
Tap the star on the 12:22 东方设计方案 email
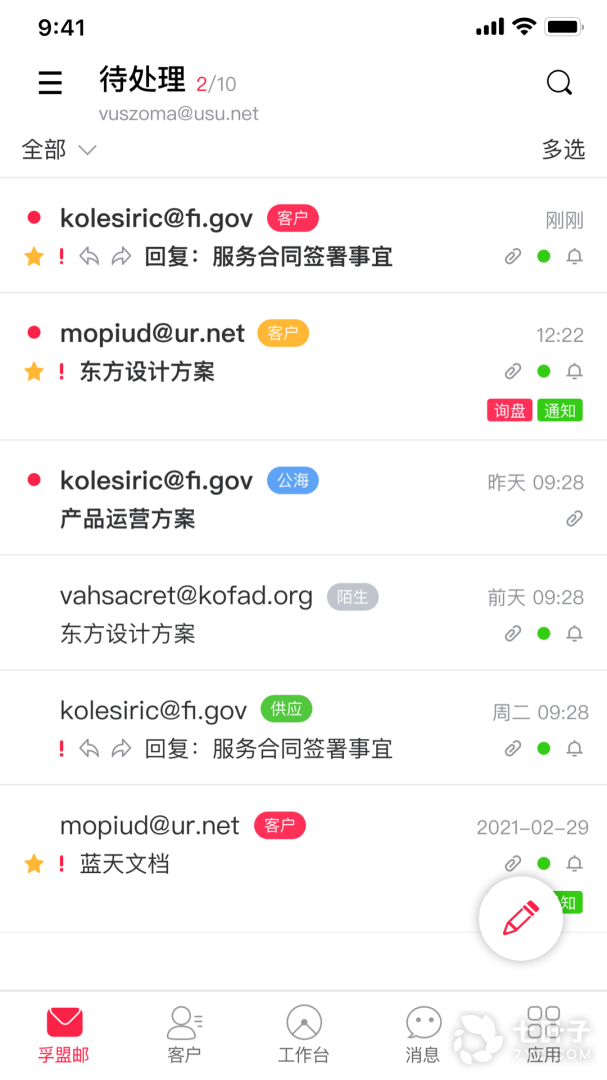(x=34, y=372)
